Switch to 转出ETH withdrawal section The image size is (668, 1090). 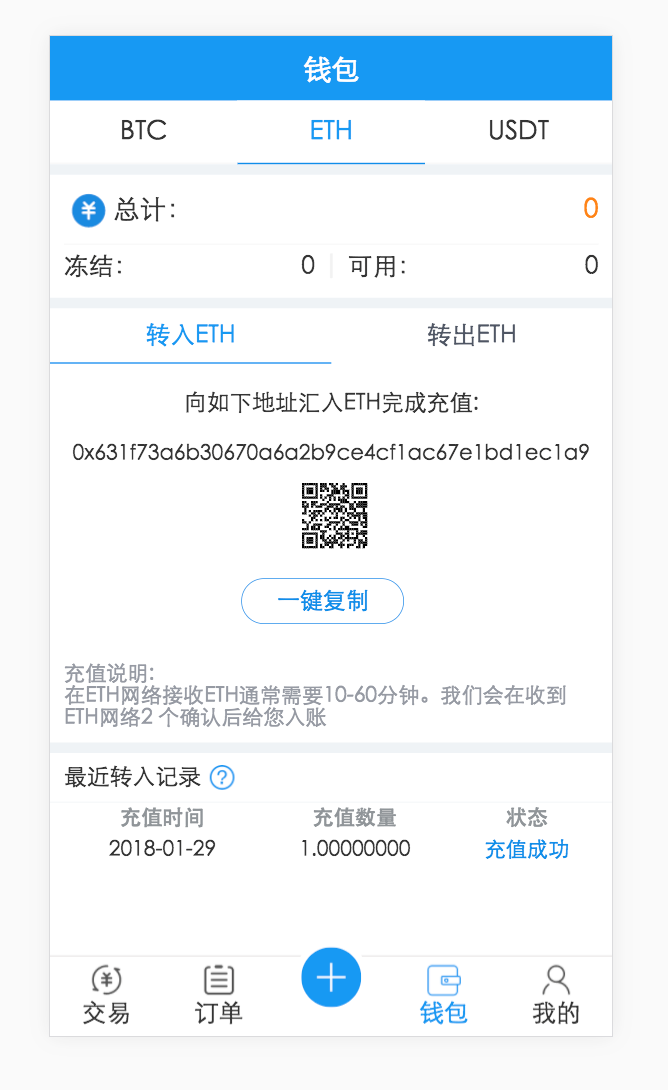[471, 334]
